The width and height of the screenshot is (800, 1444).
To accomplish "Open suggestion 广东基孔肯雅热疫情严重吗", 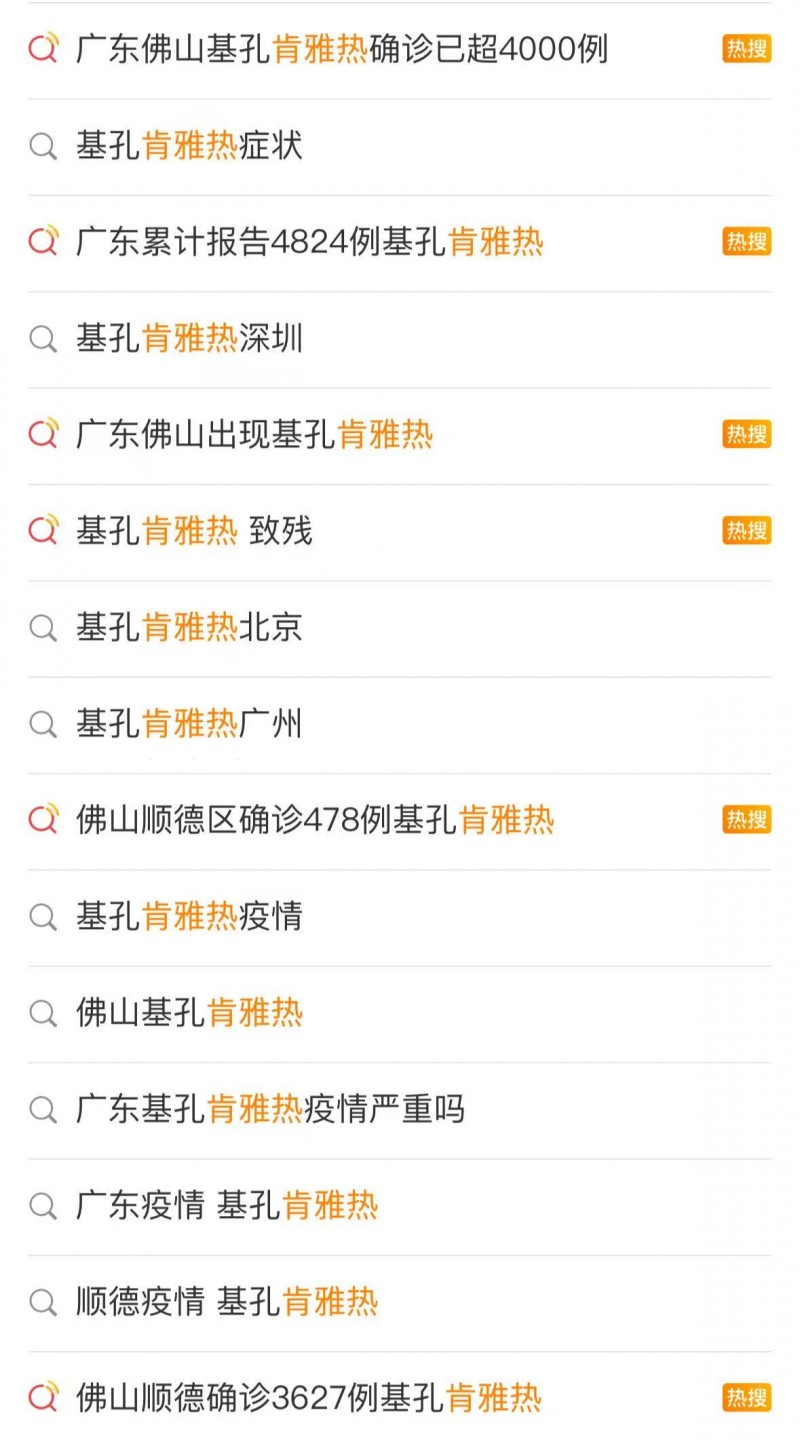I will coord(270,1109).
